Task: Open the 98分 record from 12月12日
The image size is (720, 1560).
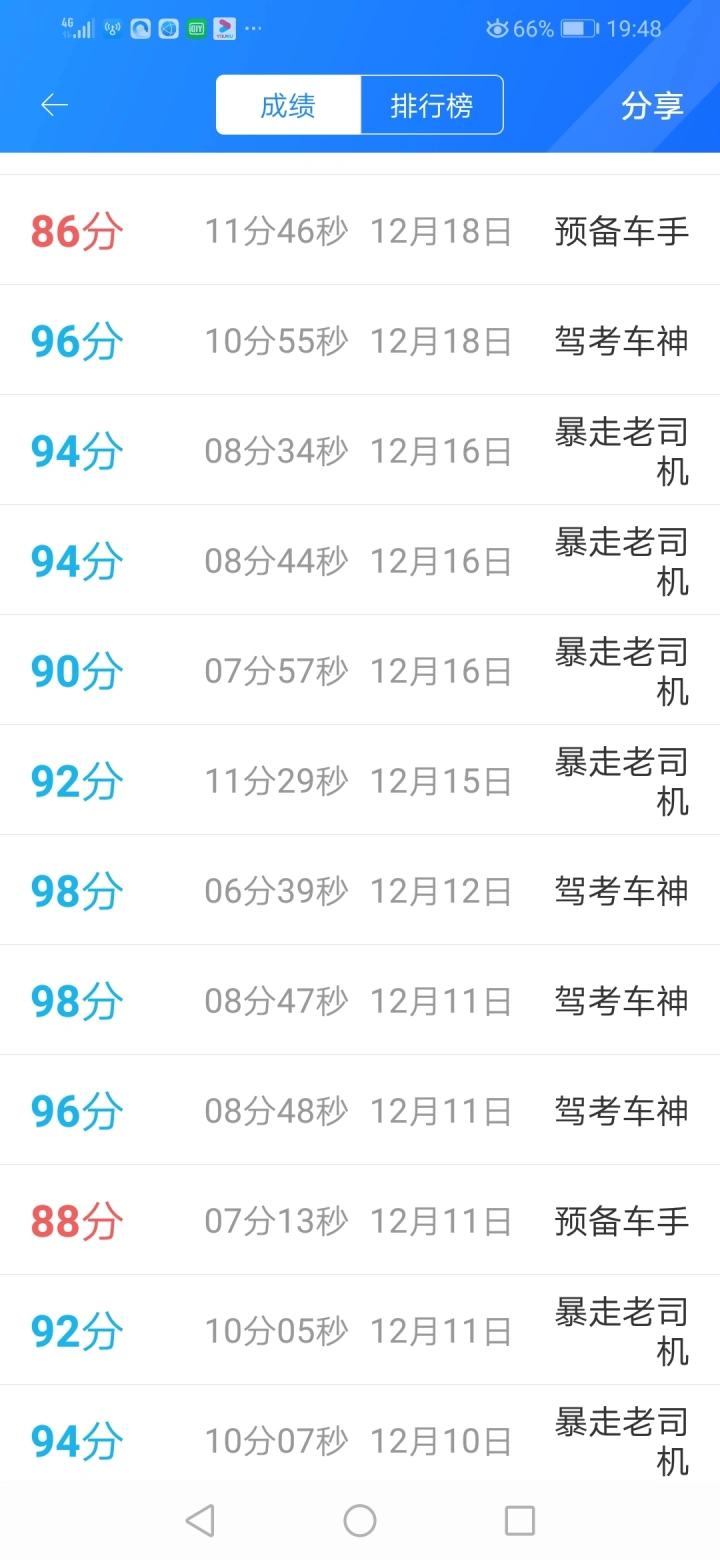Action: pyautogui.click(x=360, y=891)
